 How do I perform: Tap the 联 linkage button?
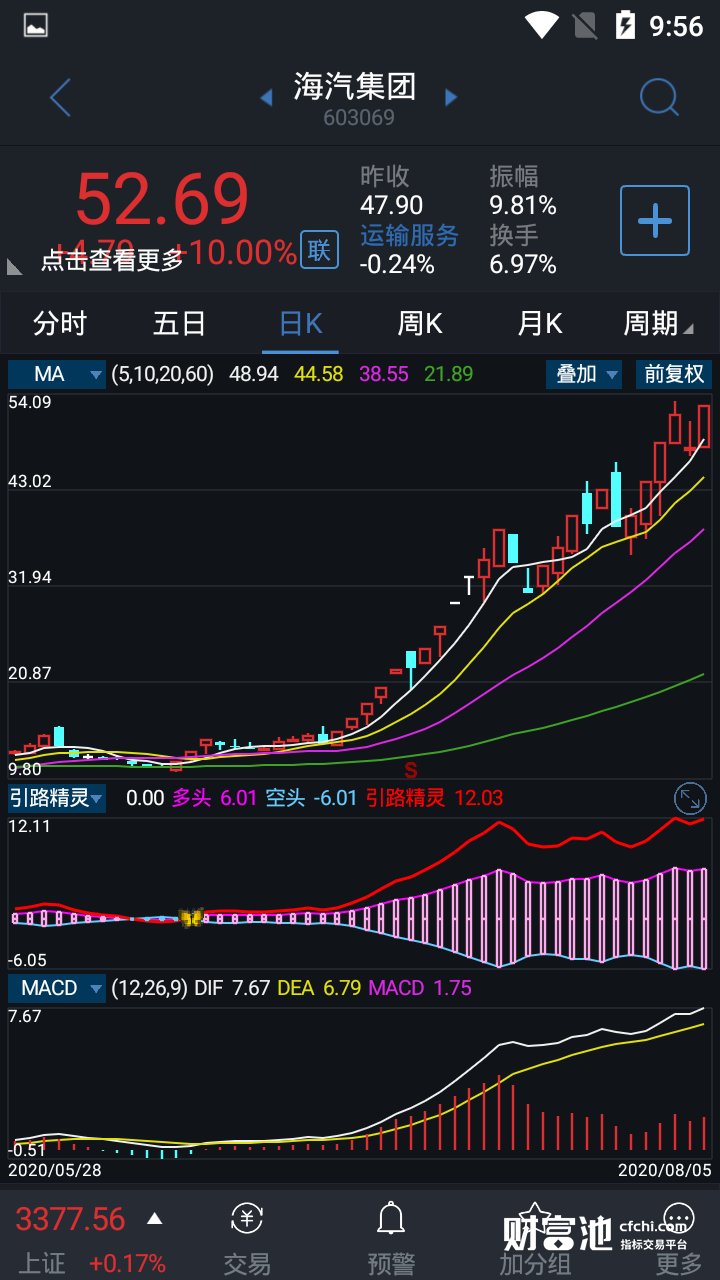(318, 250)
